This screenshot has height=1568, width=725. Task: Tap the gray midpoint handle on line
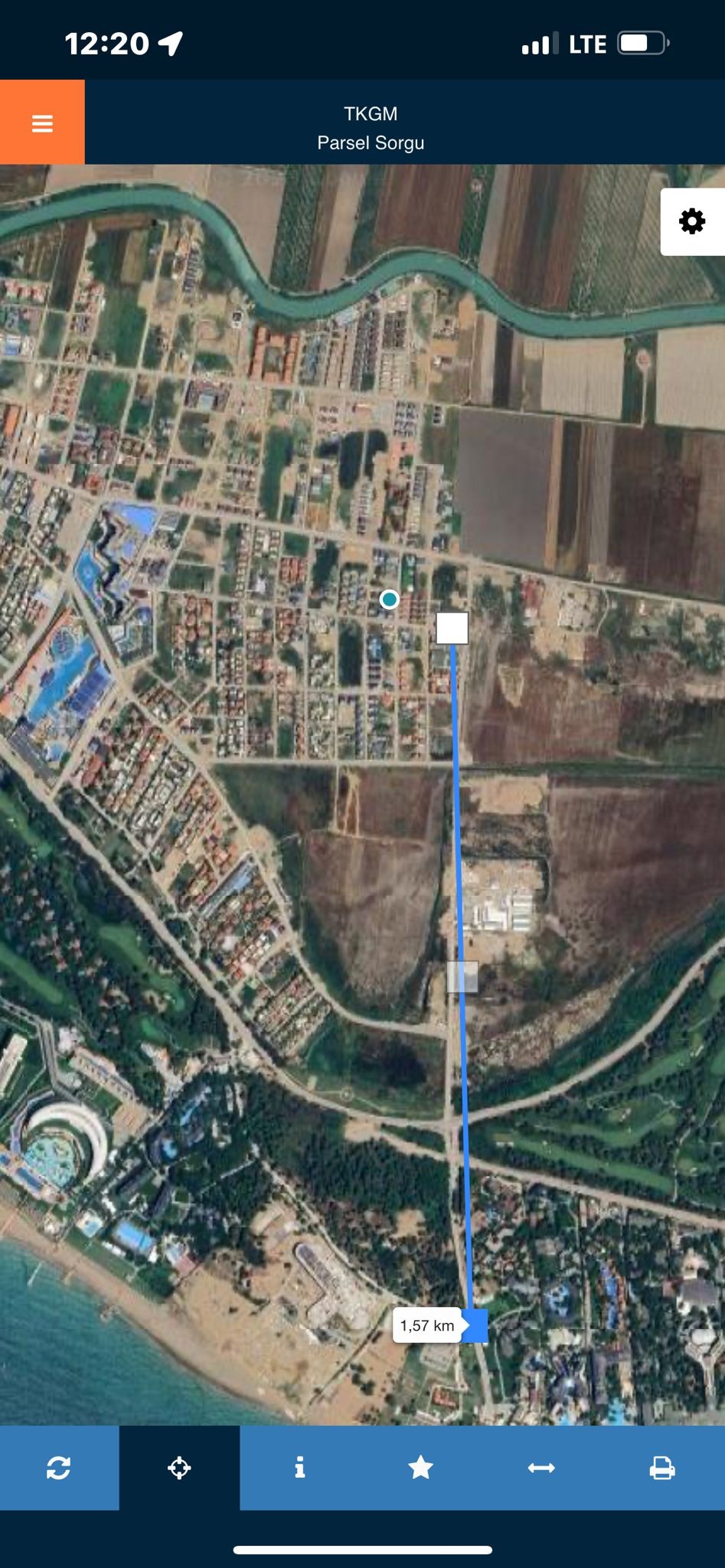[x=462, y=977]
